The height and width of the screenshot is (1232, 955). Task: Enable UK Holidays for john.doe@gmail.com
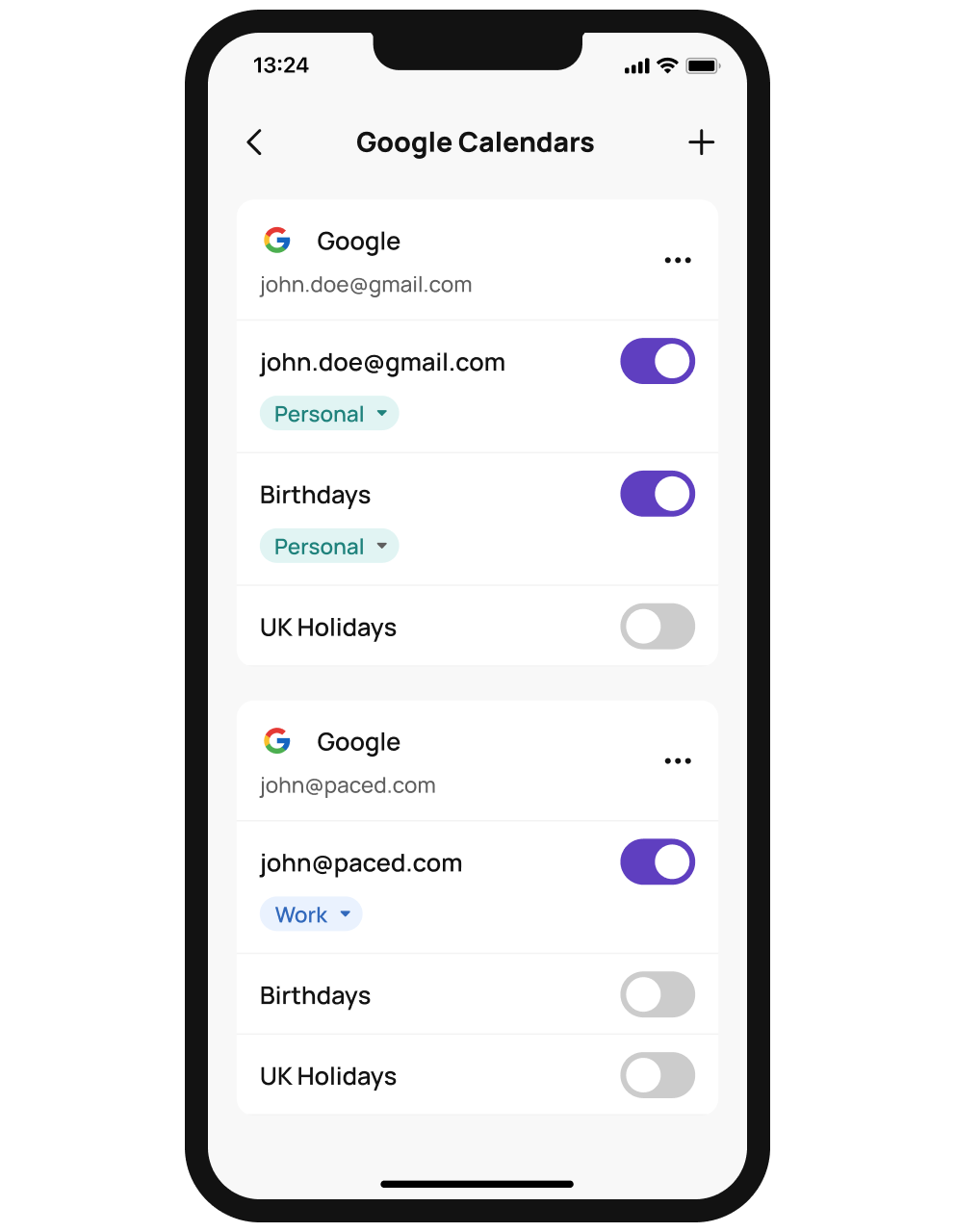(x=658, y=627)
